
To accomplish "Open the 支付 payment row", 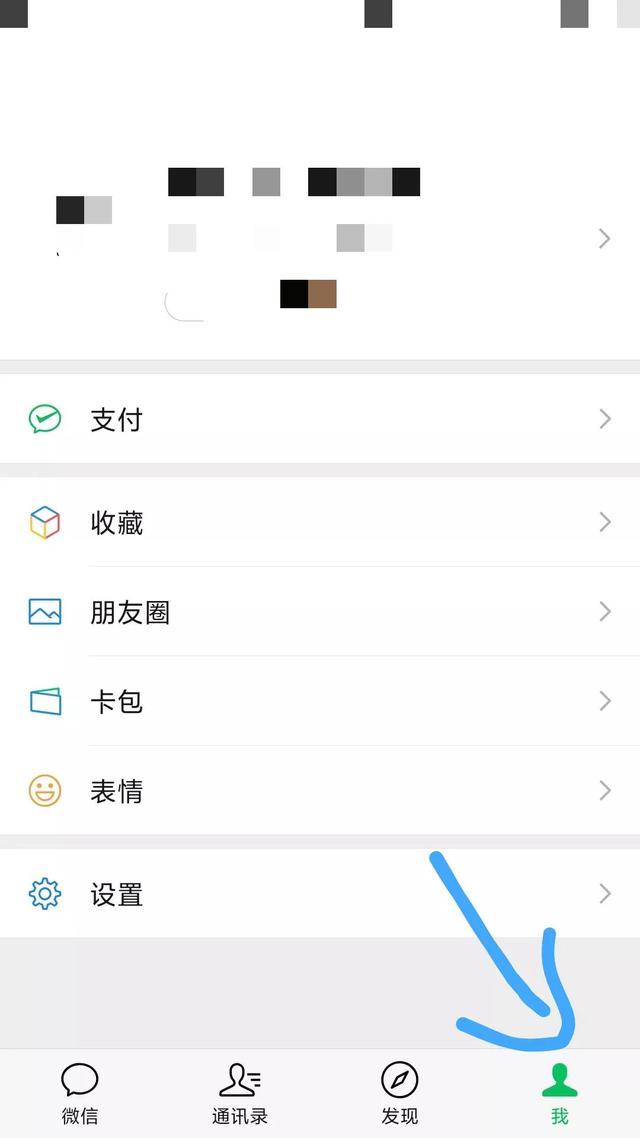I will tap(320, 419).
